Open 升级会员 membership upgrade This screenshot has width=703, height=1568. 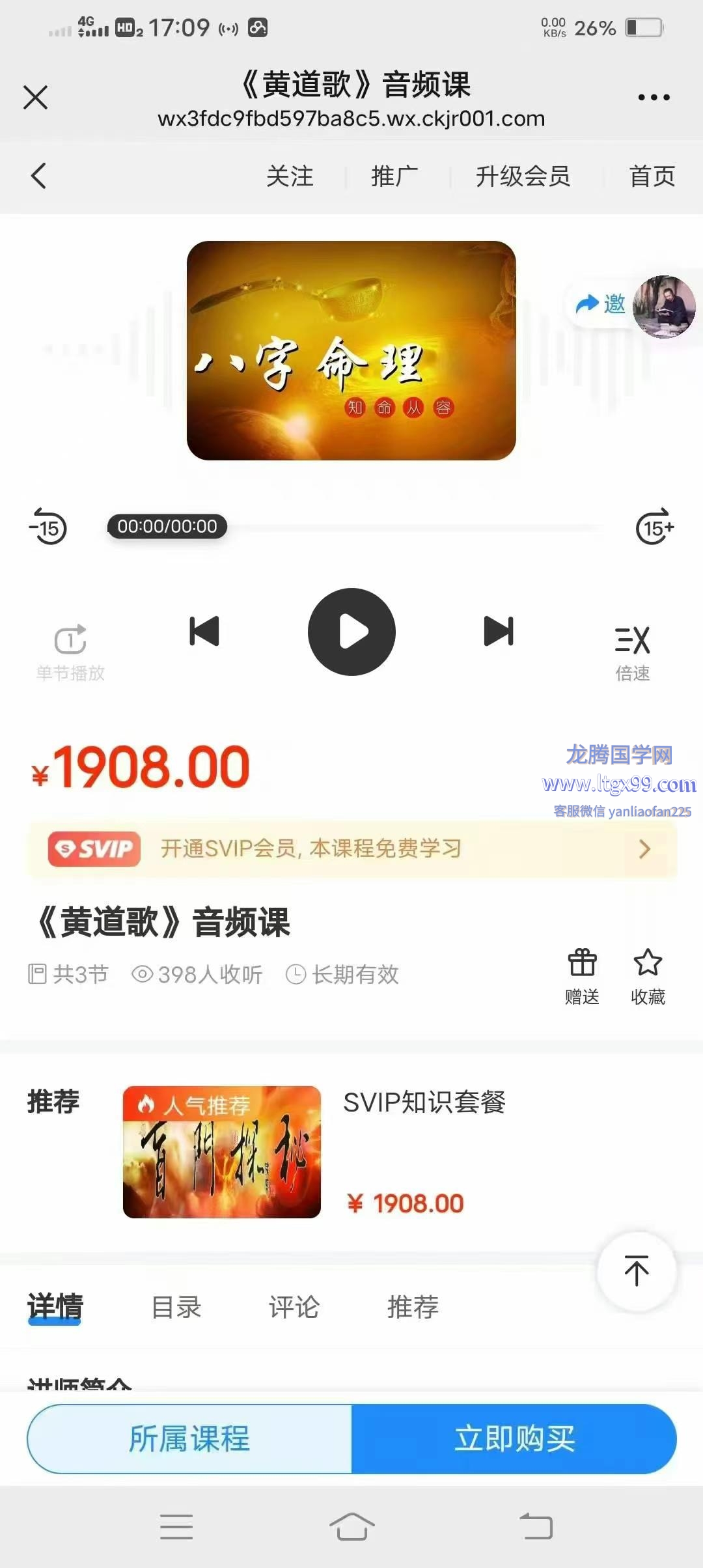(523, 176)
